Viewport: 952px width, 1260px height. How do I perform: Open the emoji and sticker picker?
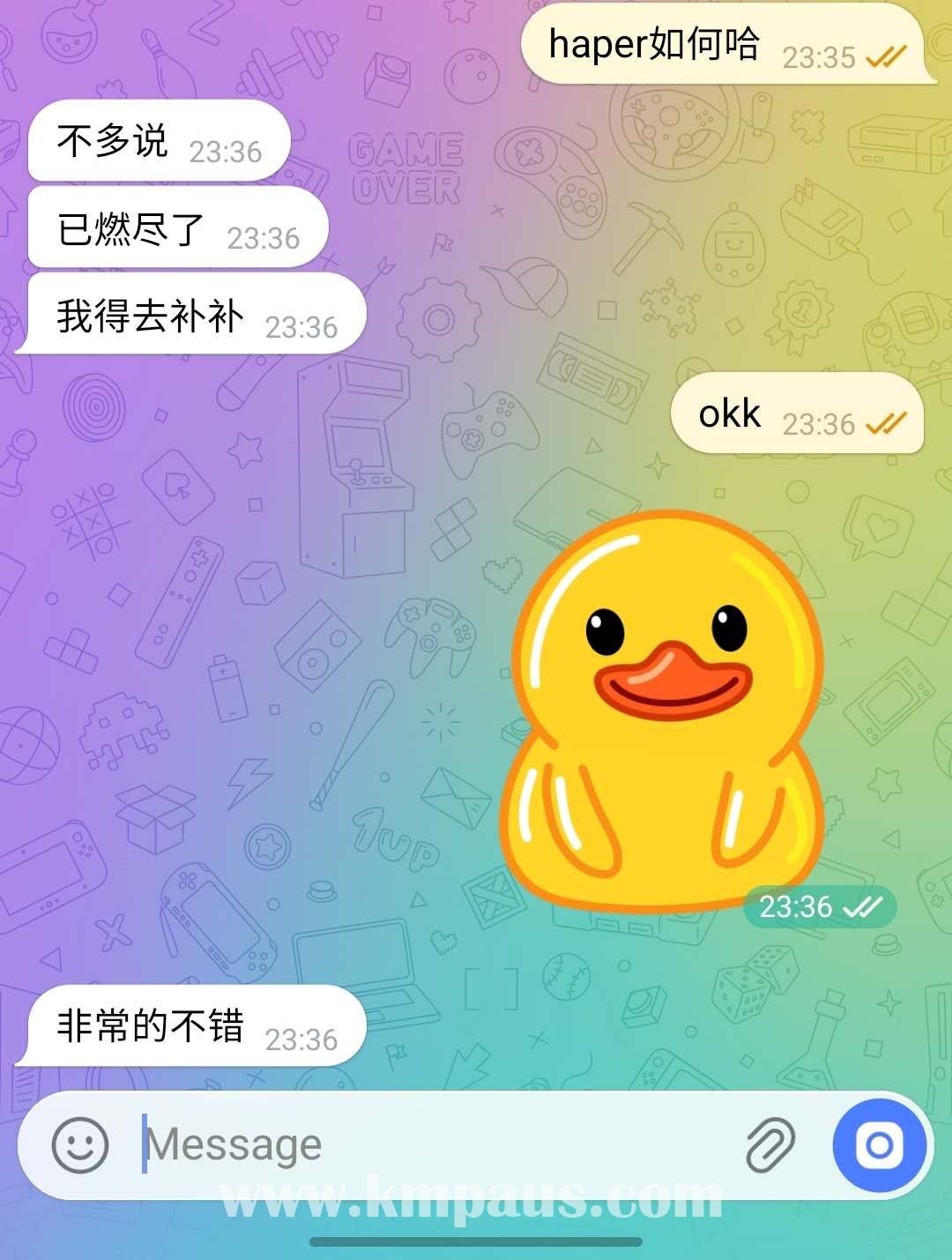[x=80, y=1145]
